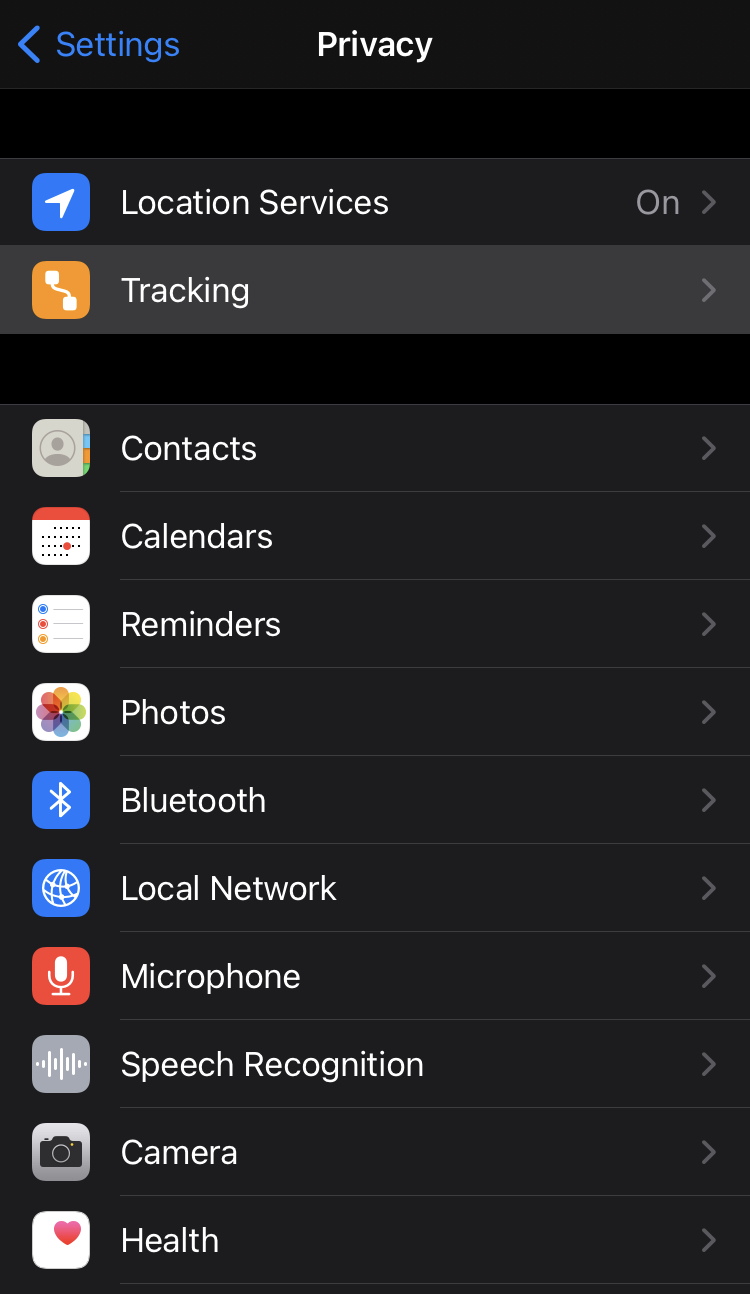Select the Calendars row
The width and height of the screenshot is (750, 1294).
coord(375,536)
